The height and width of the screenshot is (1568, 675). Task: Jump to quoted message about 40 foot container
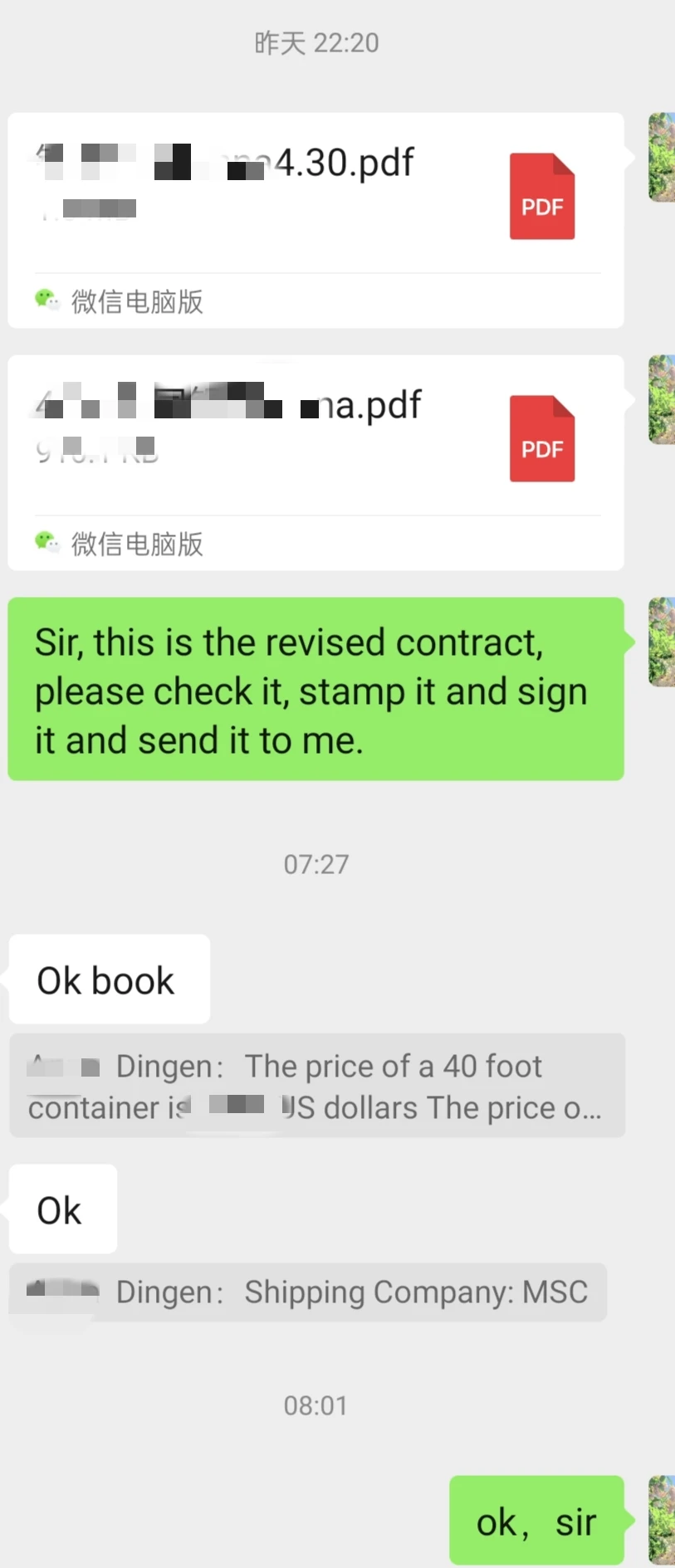tap(316, 1086)
